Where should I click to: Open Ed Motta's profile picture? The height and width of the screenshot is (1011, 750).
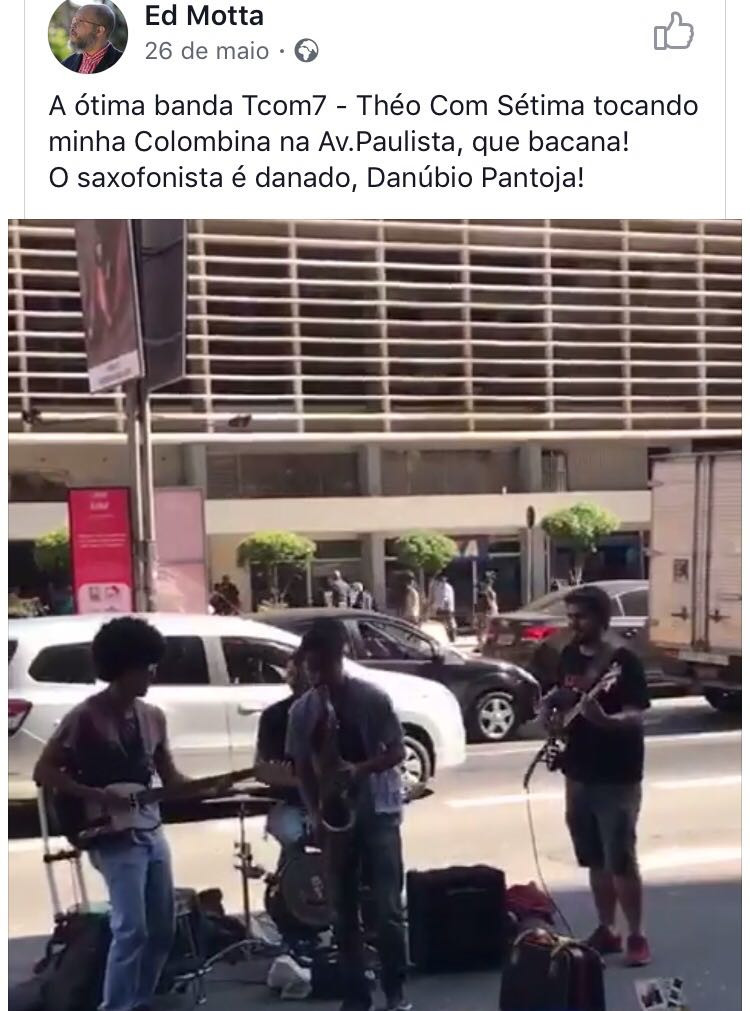(88, 35)
